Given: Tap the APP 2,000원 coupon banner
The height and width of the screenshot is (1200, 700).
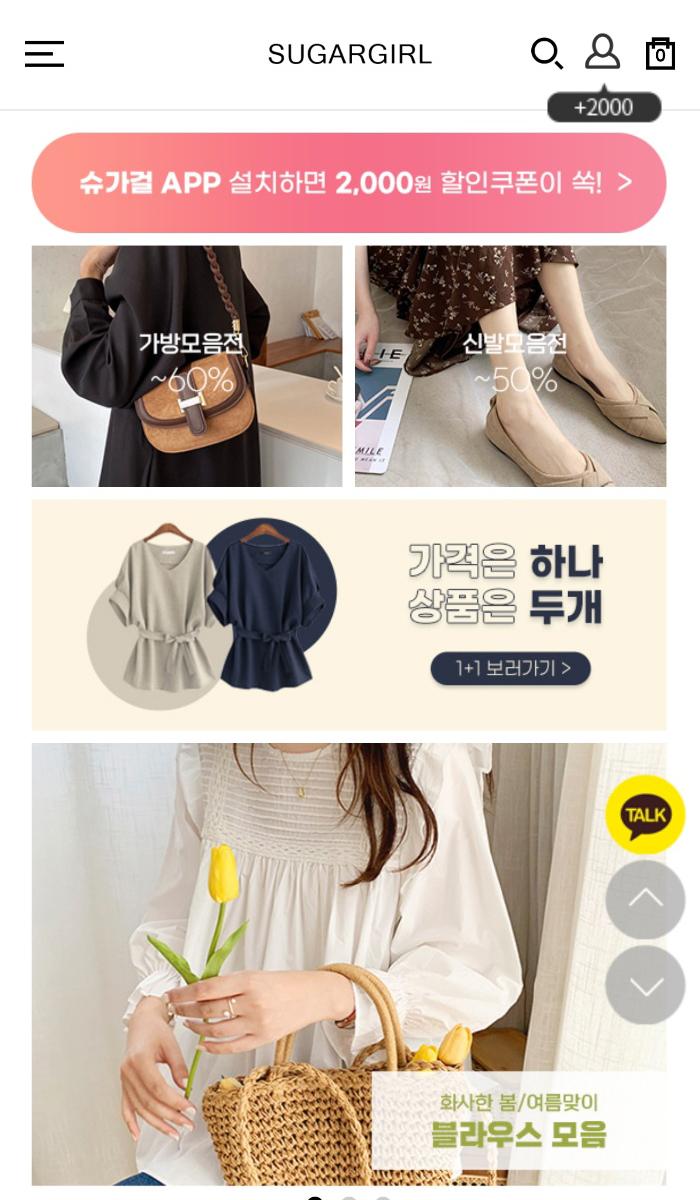Looking at the screenshot, I should pyautogui.click(x=349, y=183).
